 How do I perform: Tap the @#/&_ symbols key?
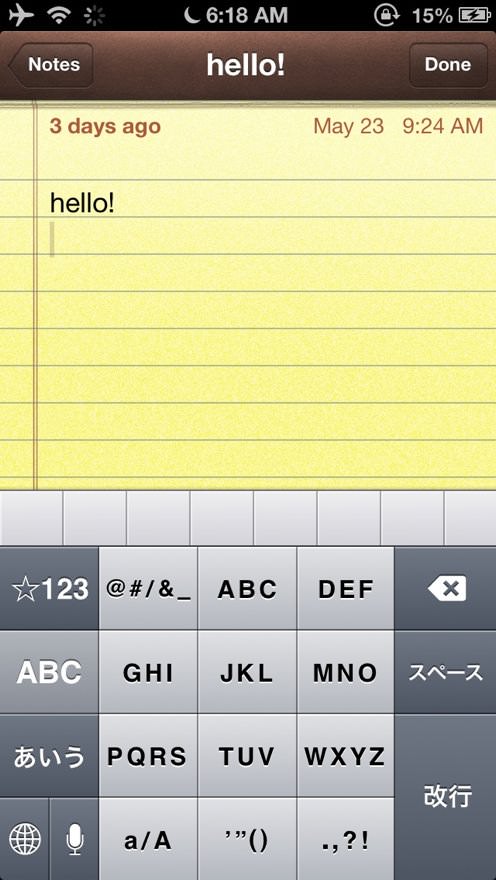[x=148, y=589]
